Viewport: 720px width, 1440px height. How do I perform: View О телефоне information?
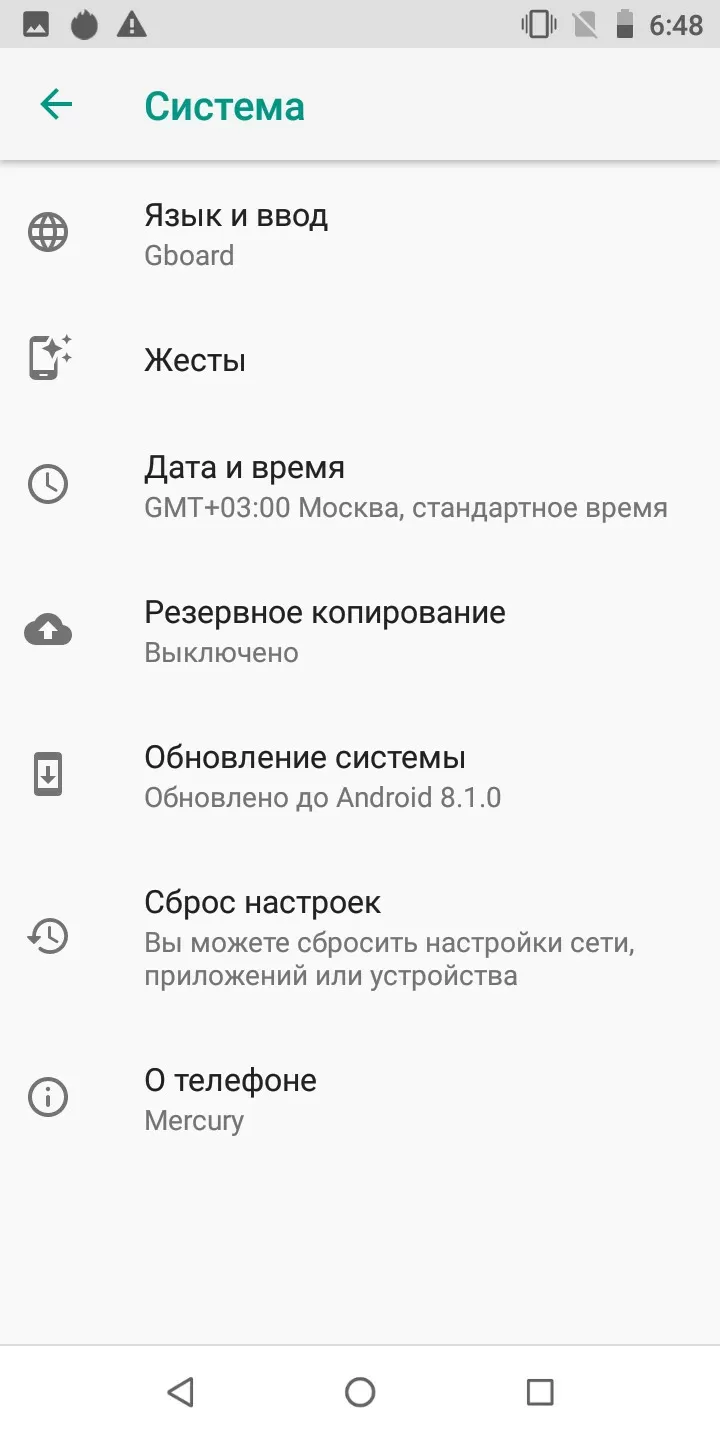pyautogui.click(x=360, y=1098)
